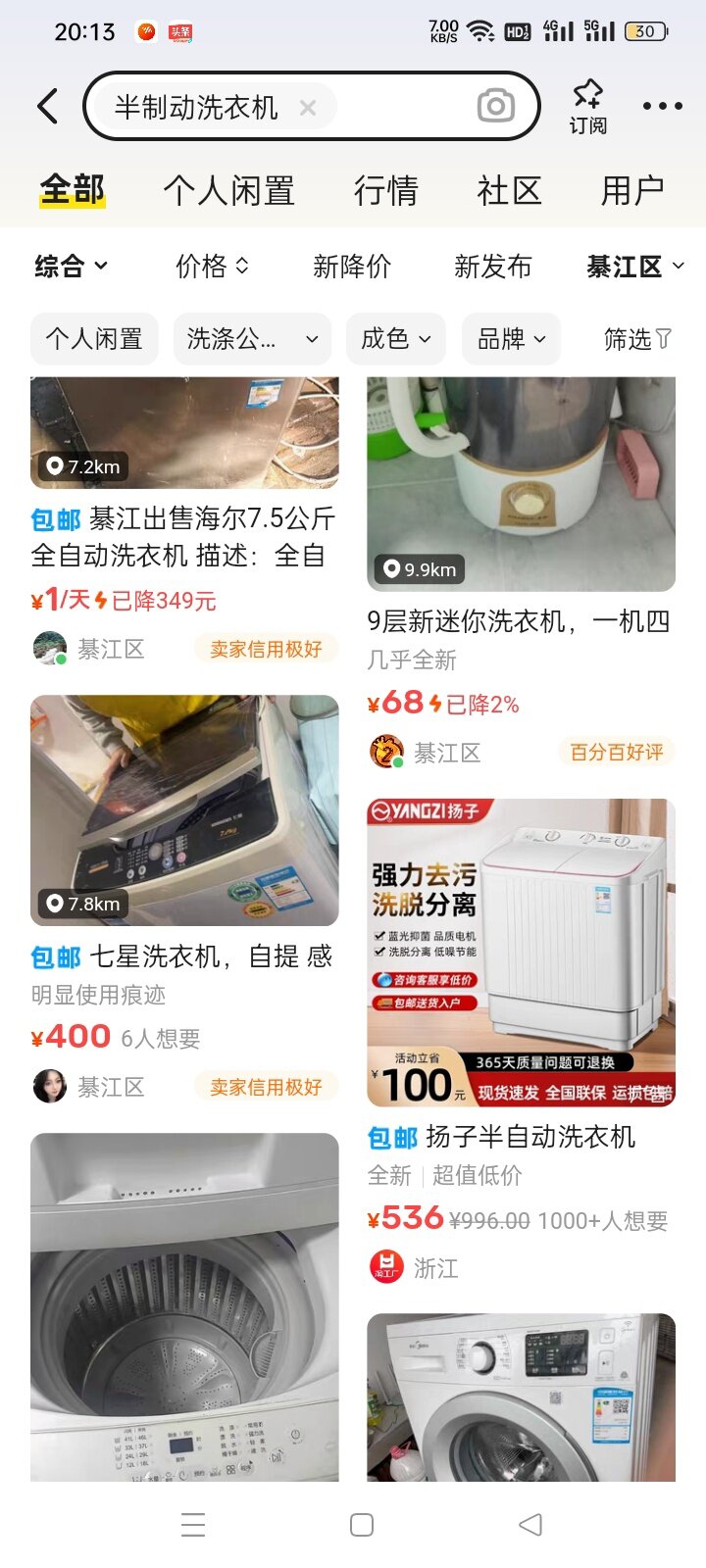This screenshot has height=1568, width=706.
Task: Go back using the top-left arrow
Action: [47, 106]
